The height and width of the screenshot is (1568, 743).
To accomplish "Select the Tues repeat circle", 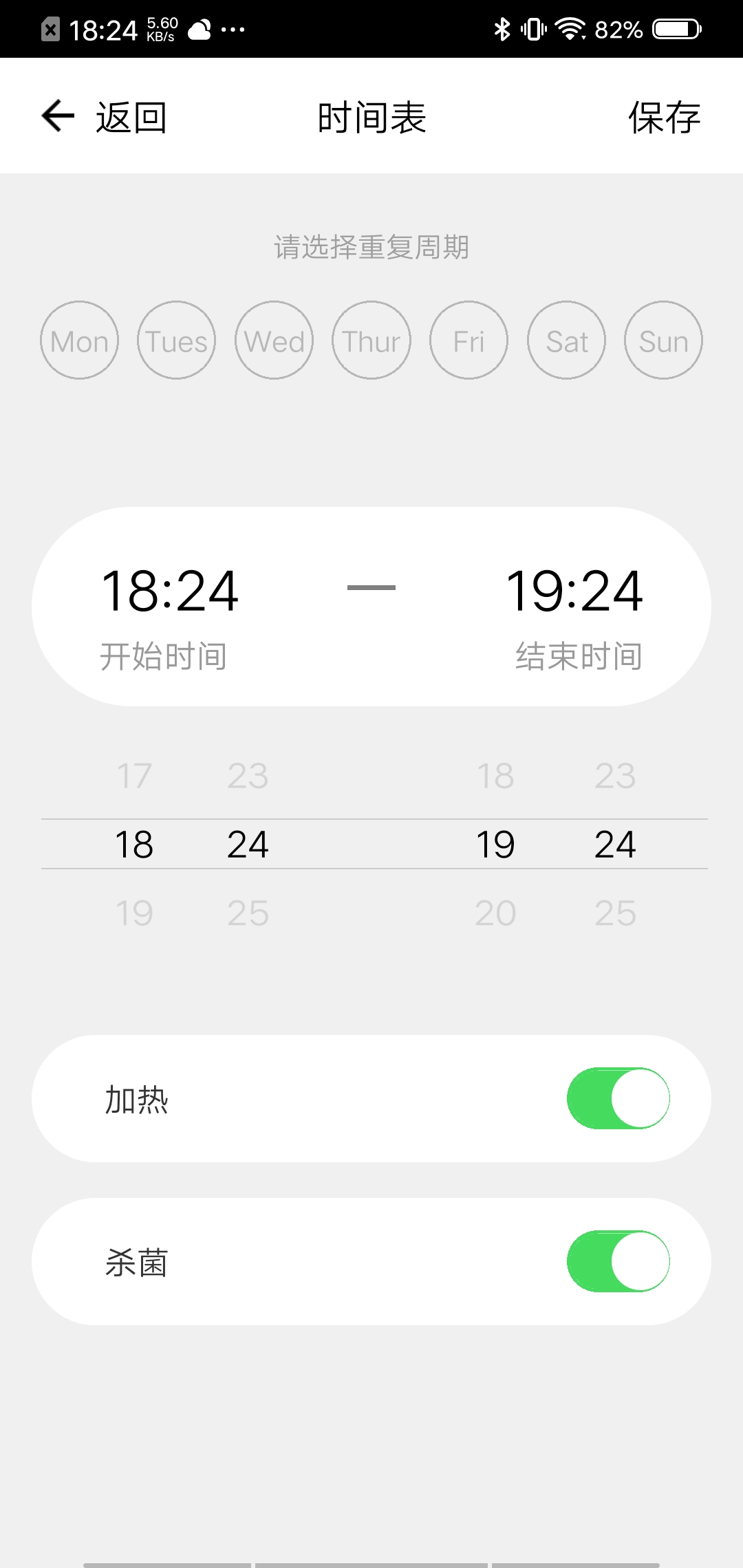I will pos(176,340).
